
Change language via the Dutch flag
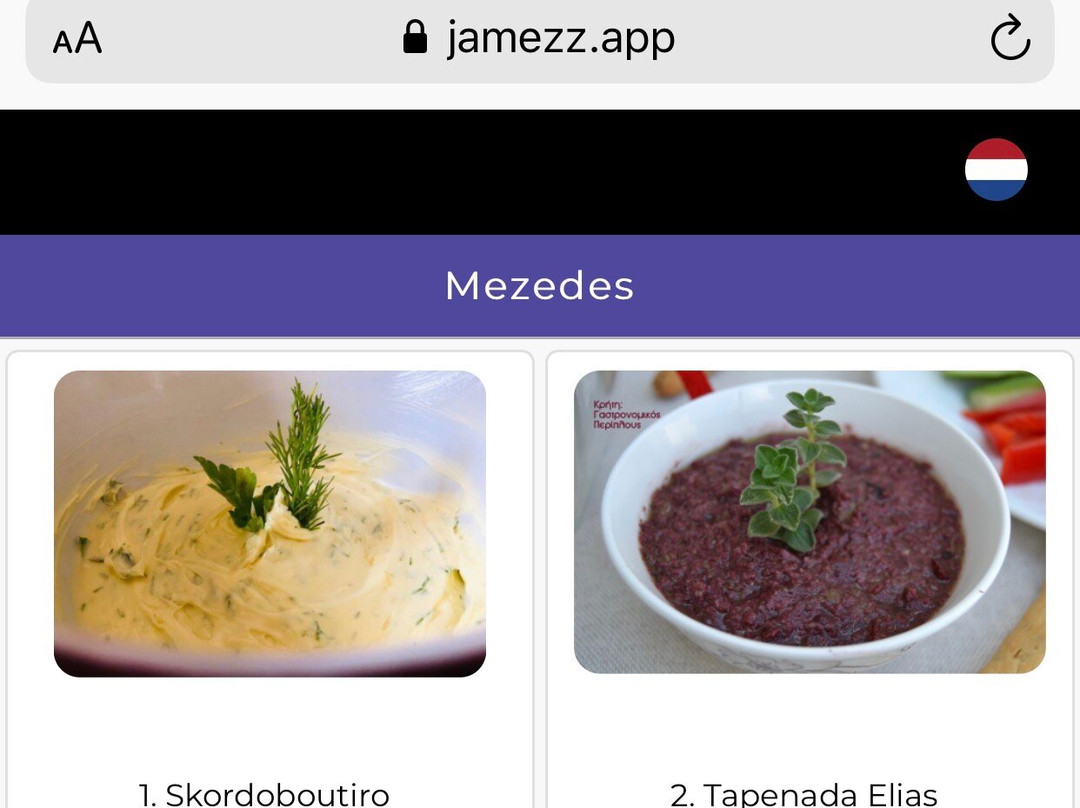[995, 170]
